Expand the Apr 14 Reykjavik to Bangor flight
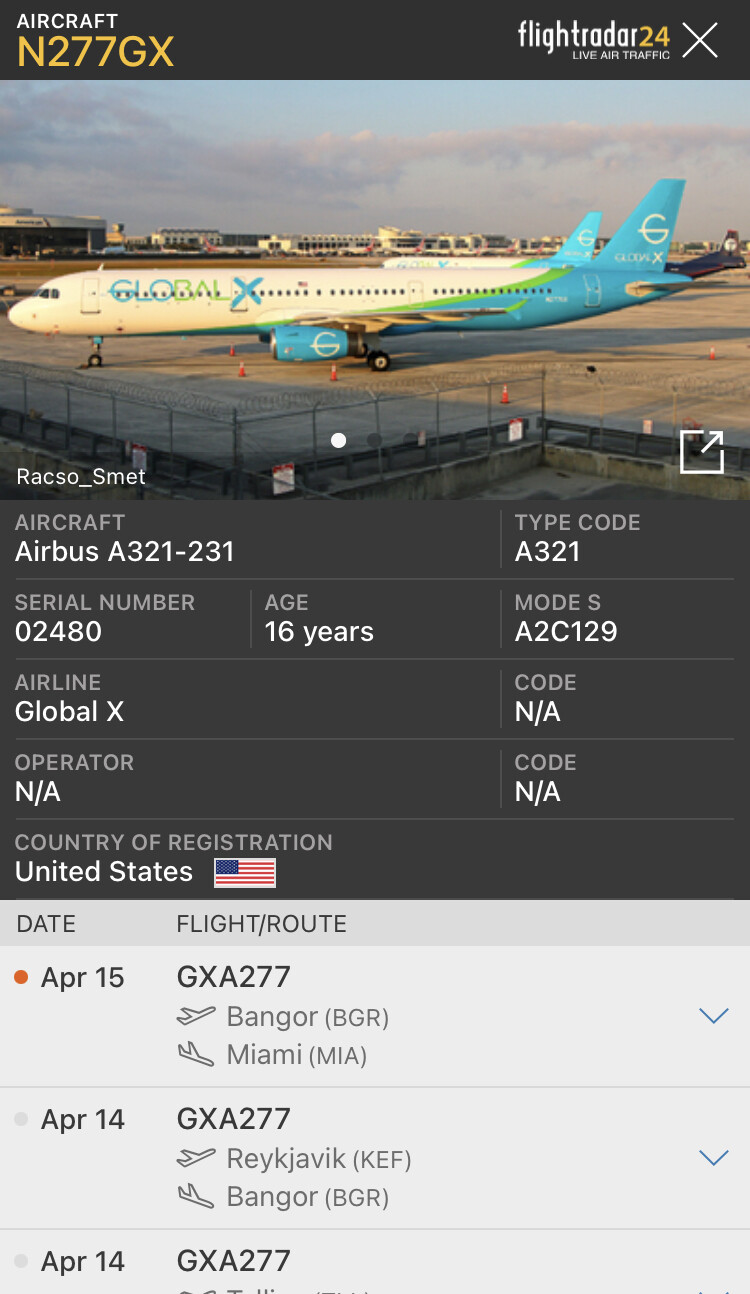The height and width of the screenshot is (1294, 750). point(713,1158)
